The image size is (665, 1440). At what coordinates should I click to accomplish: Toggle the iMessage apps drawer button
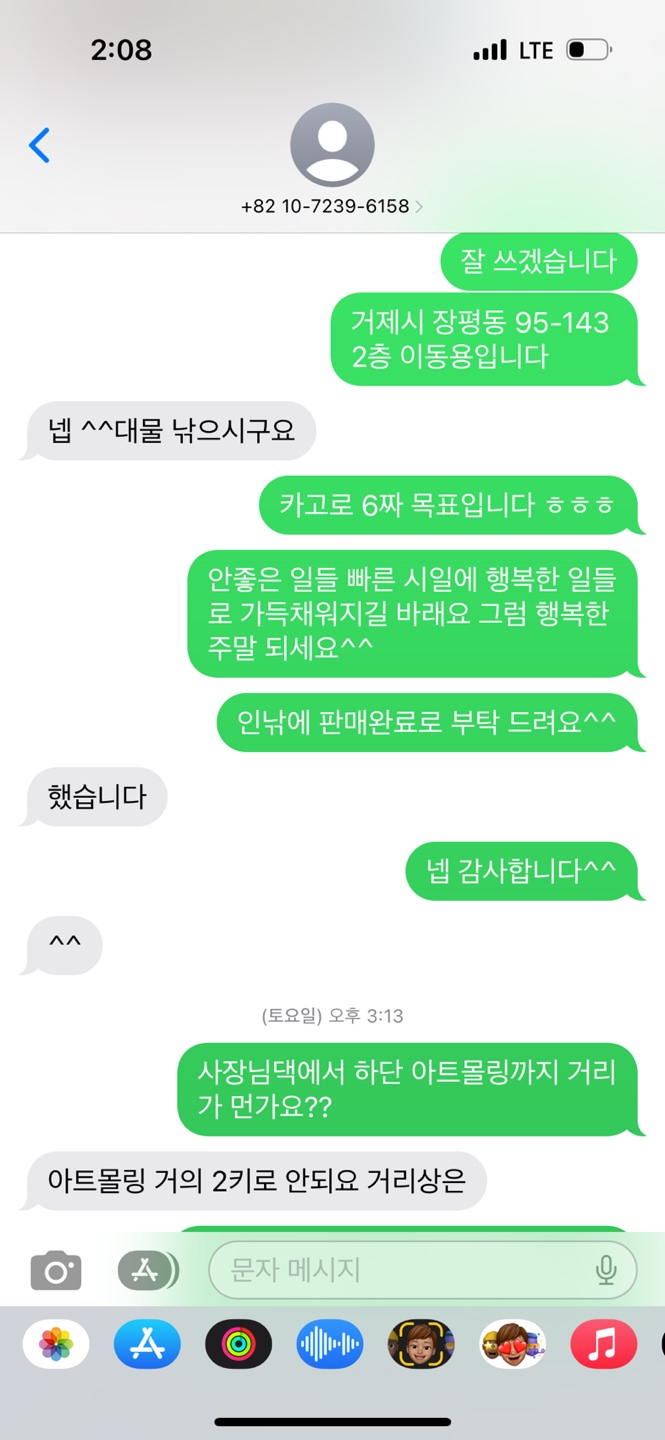(146, 1270)
